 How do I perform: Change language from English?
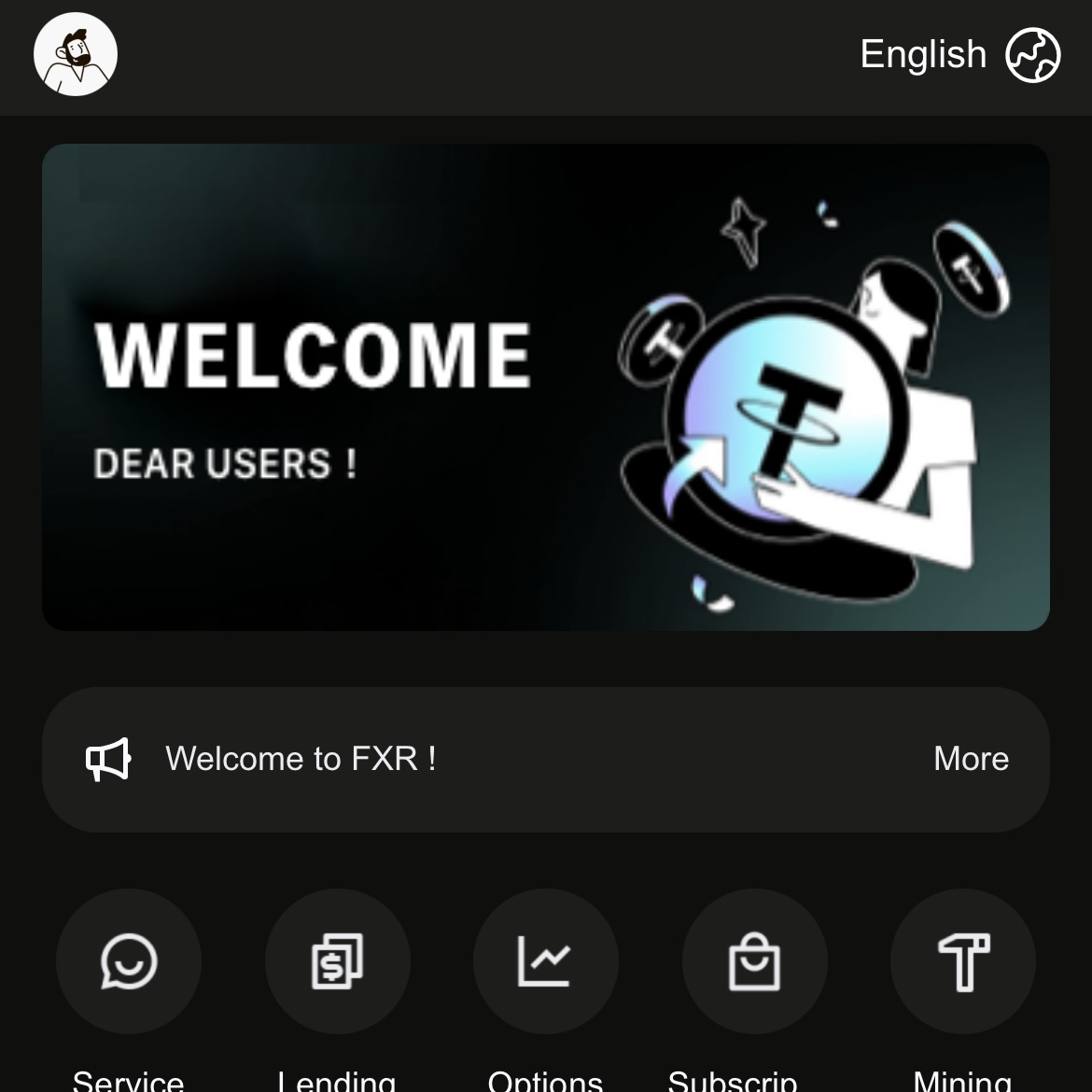[959, 55]
